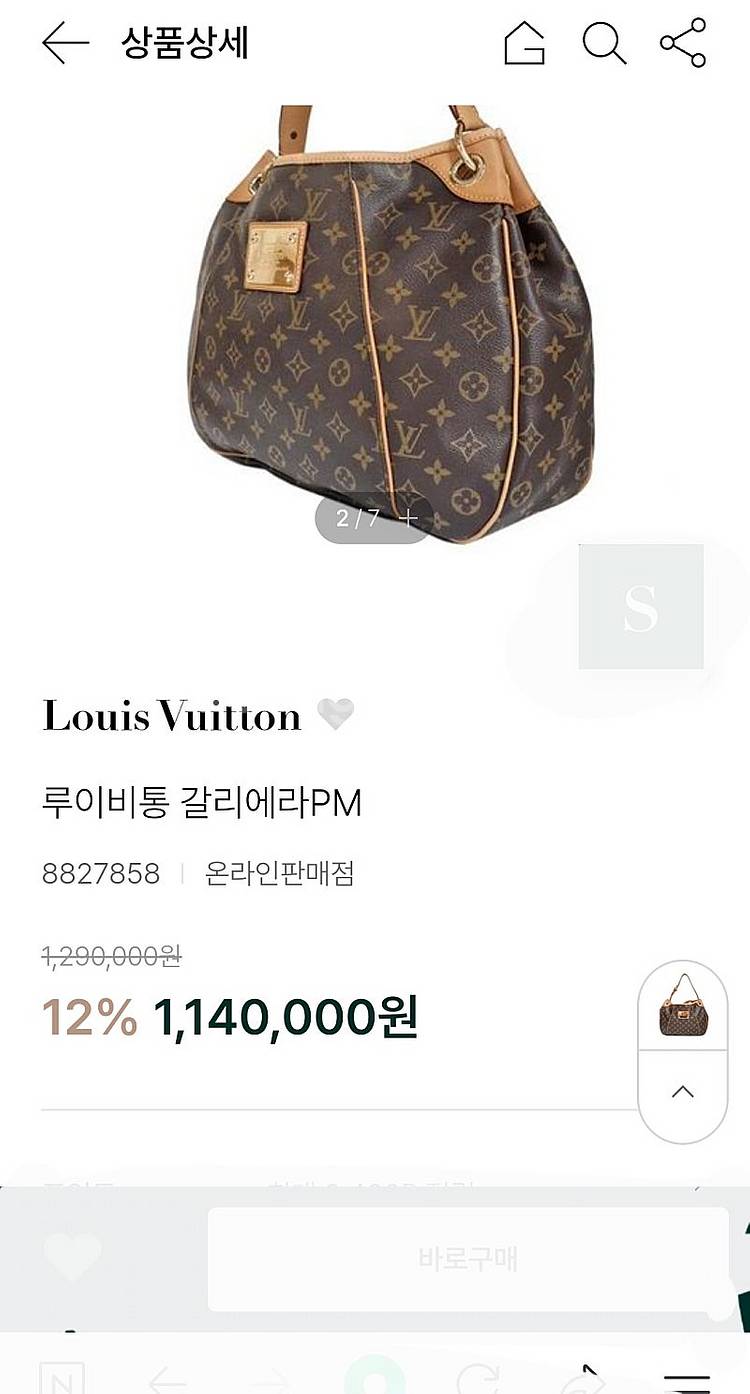The width and height of the screenshot is (750, 1394).
Task: Jump to top with the up arrow
Action: (682, 1092)
